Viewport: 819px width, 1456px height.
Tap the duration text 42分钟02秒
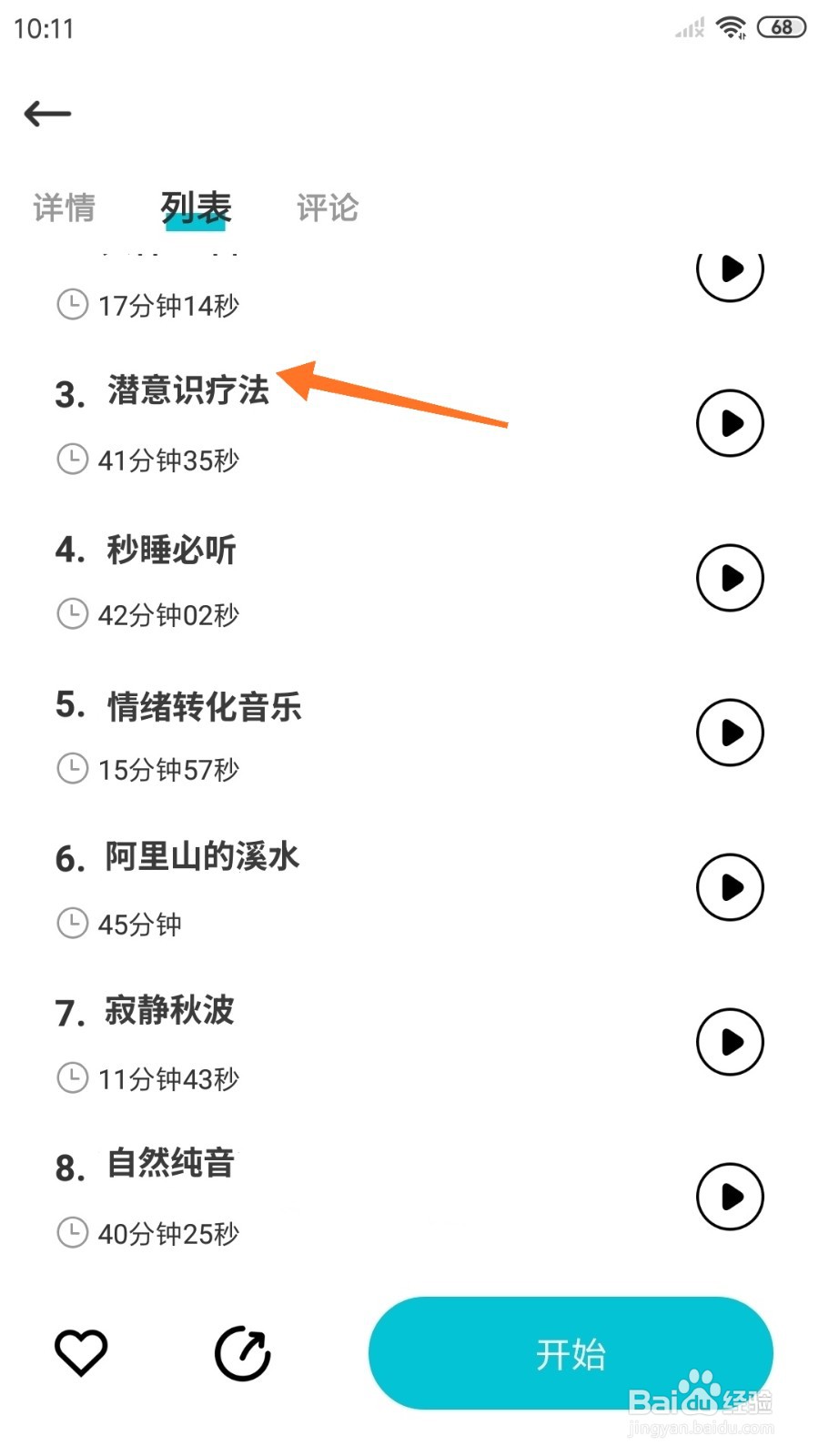[167, 614]
